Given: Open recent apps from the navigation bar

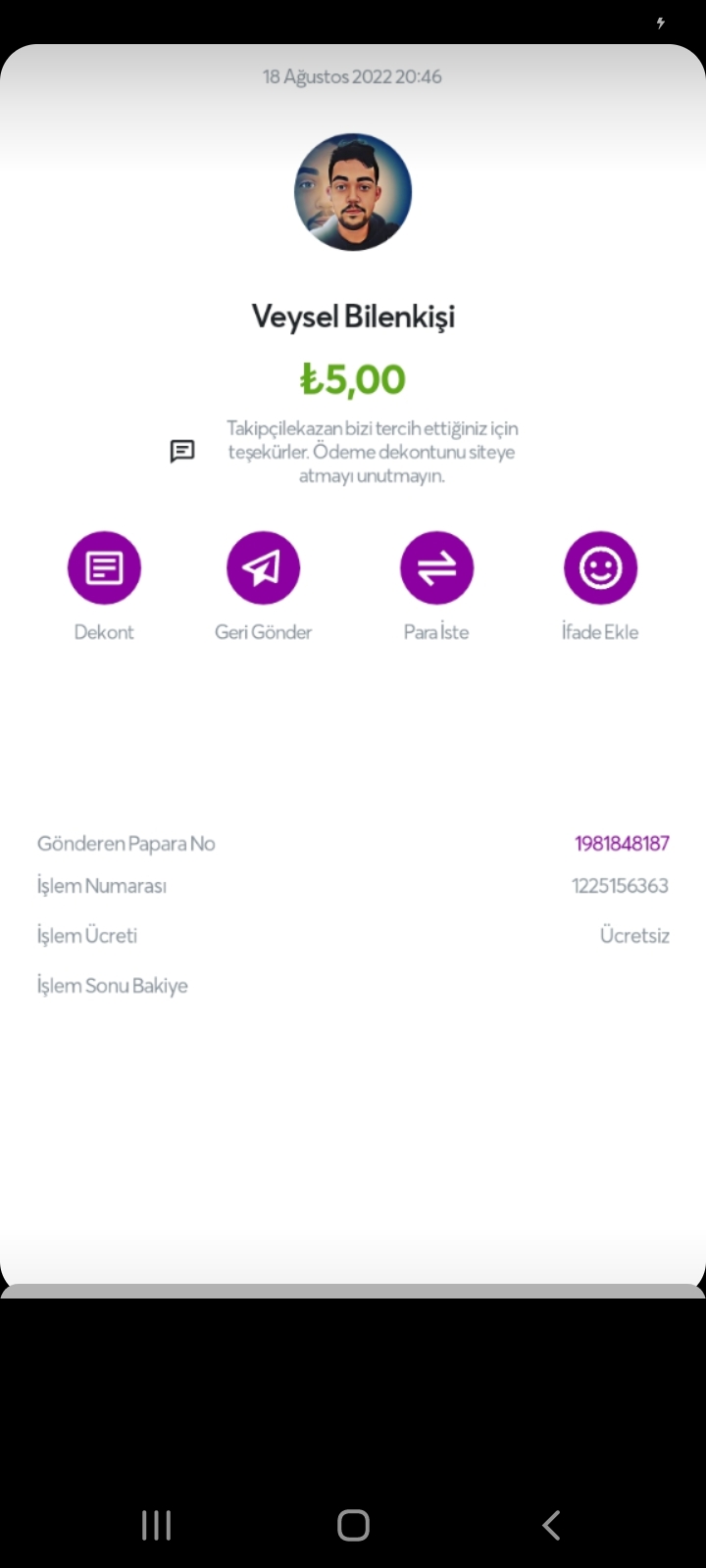Looking at the screenshot, I should click(156, 1525).
